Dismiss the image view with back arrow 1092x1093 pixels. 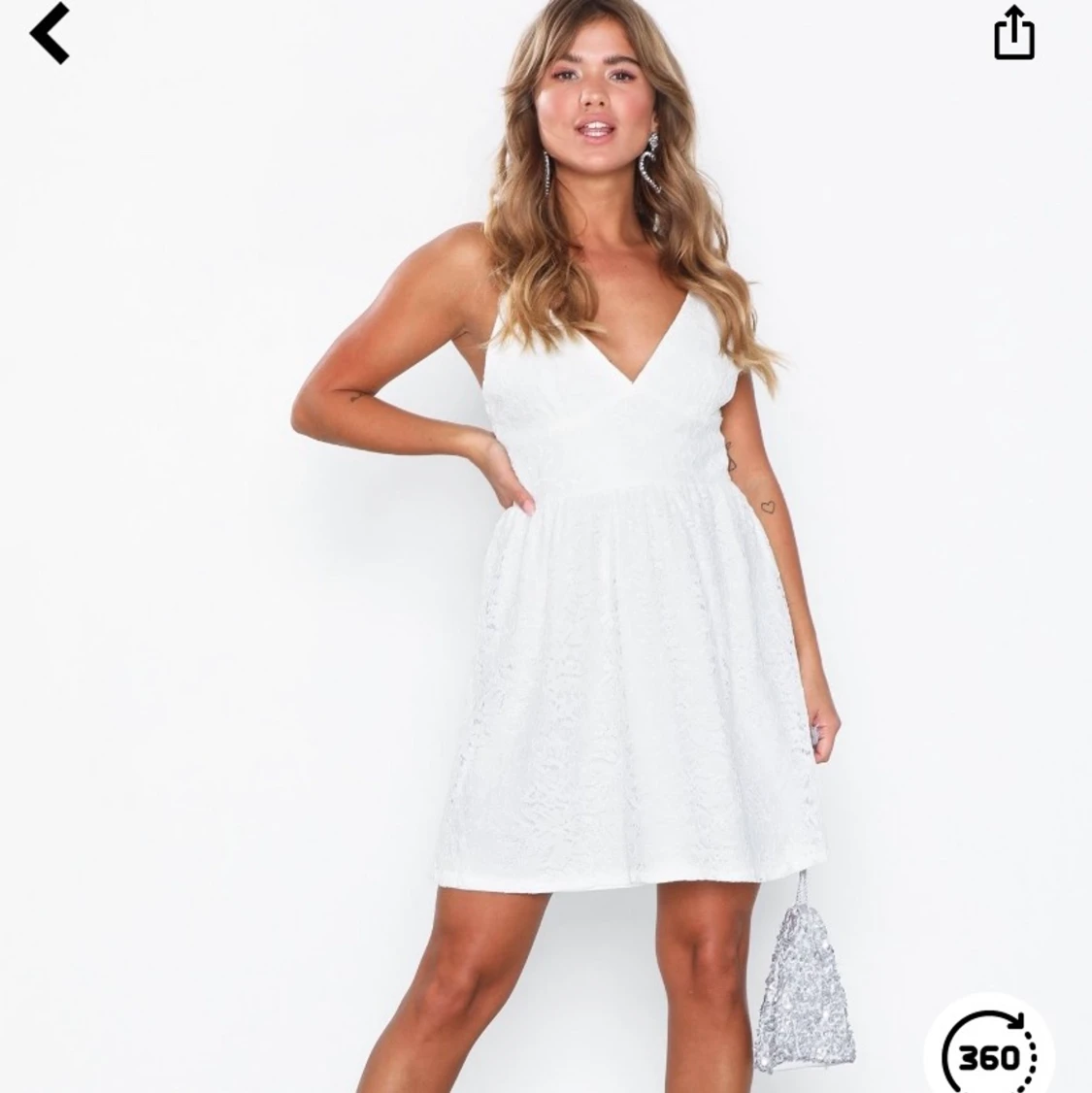coord(49,32)
